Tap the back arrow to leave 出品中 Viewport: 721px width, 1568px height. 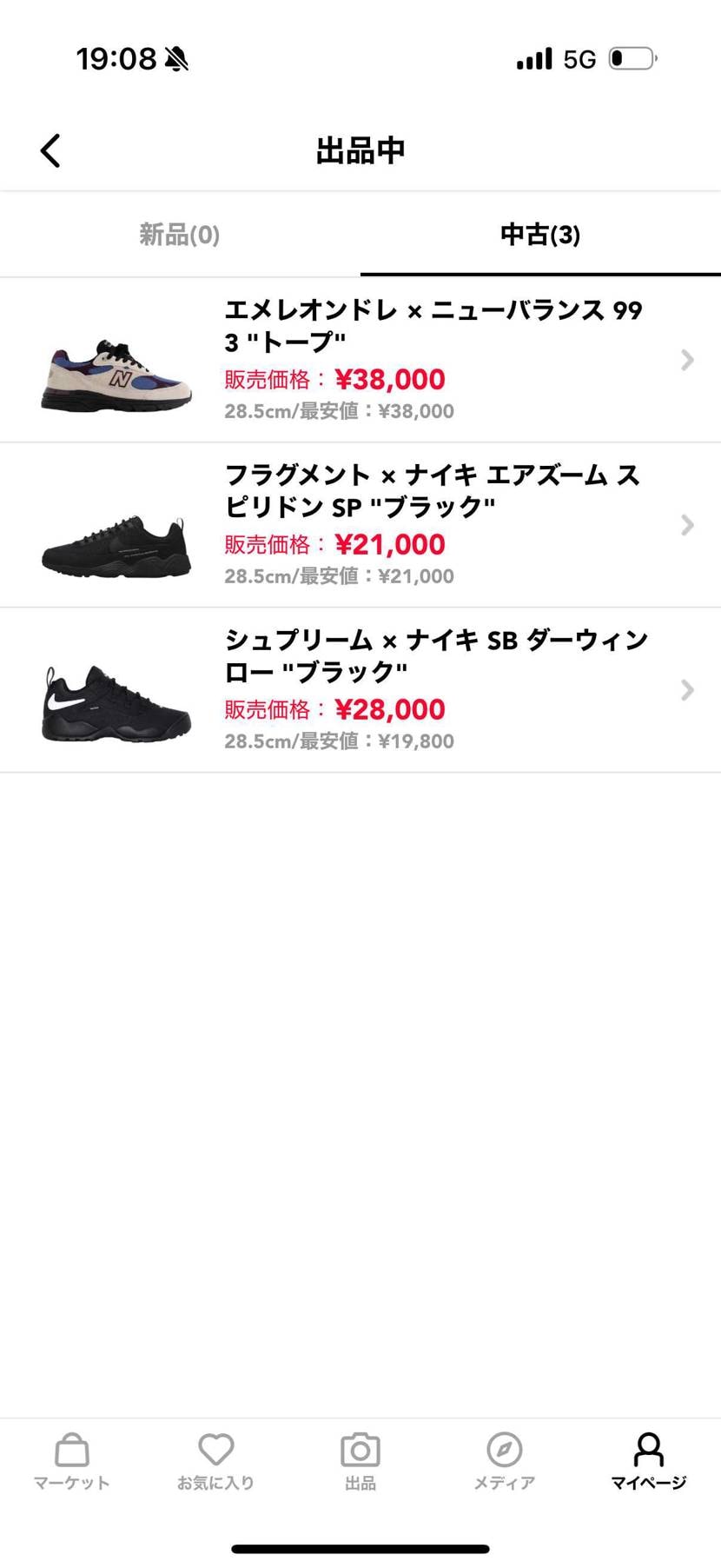point(50,149)
